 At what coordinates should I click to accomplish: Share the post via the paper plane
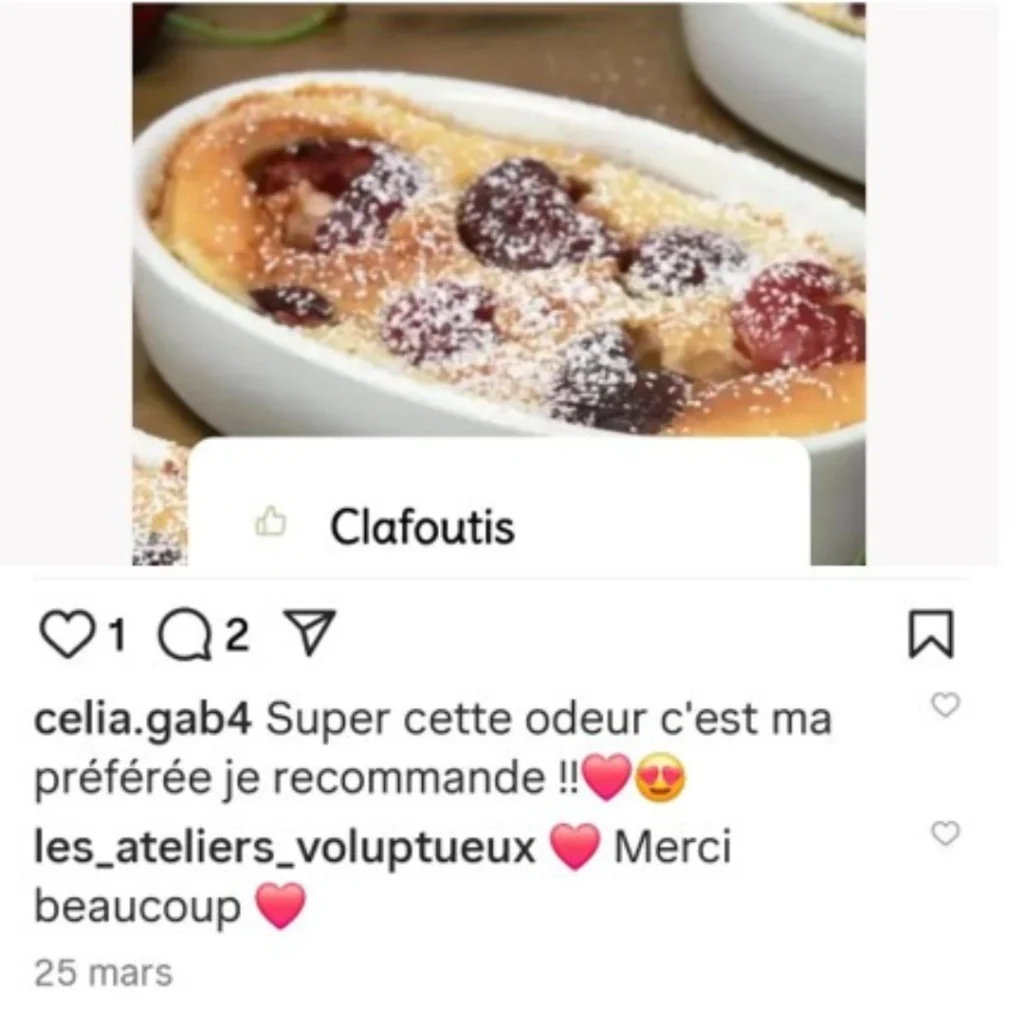click(x=309, y=634)
